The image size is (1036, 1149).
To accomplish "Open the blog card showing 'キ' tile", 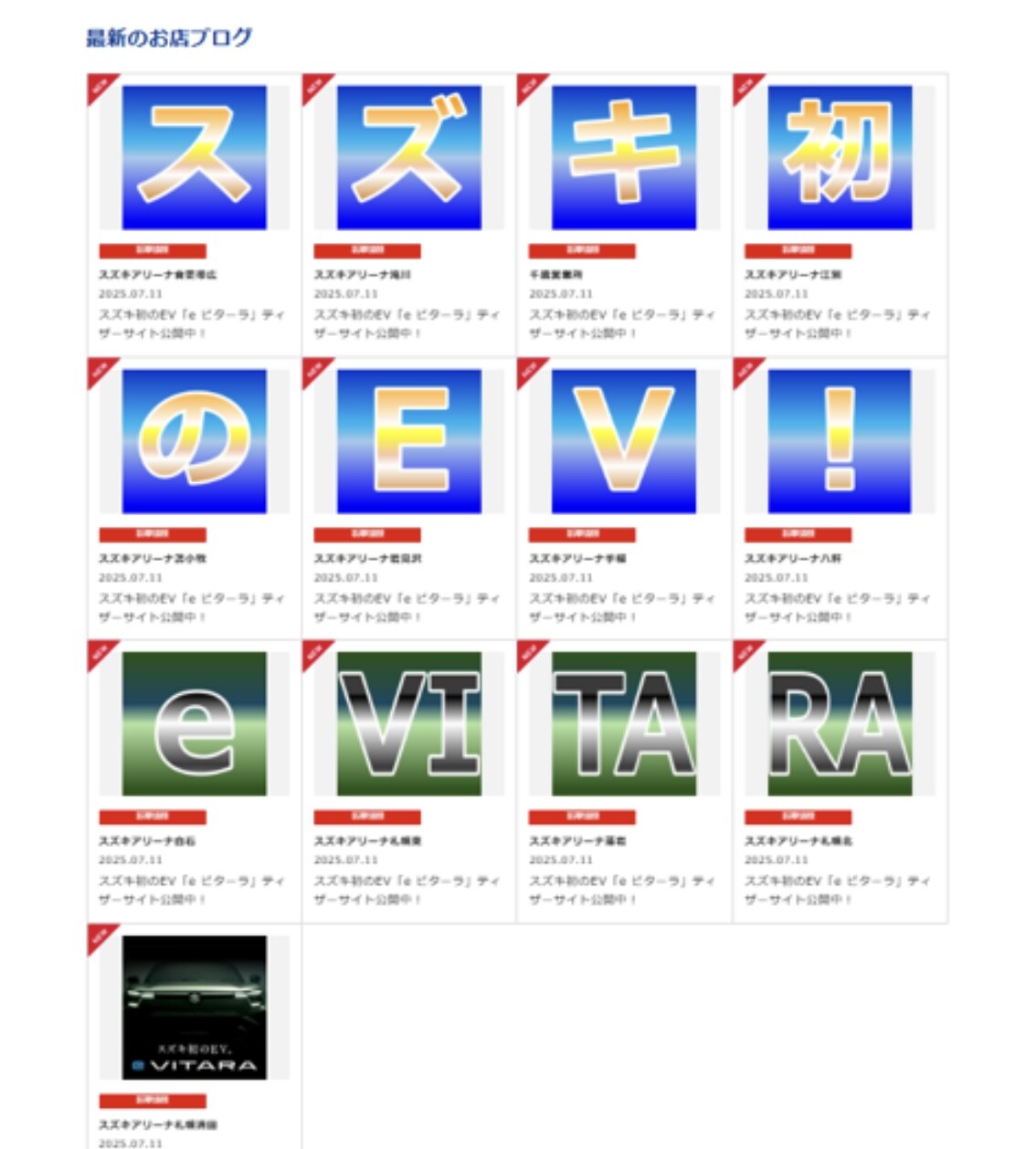I will click(624, 158).
